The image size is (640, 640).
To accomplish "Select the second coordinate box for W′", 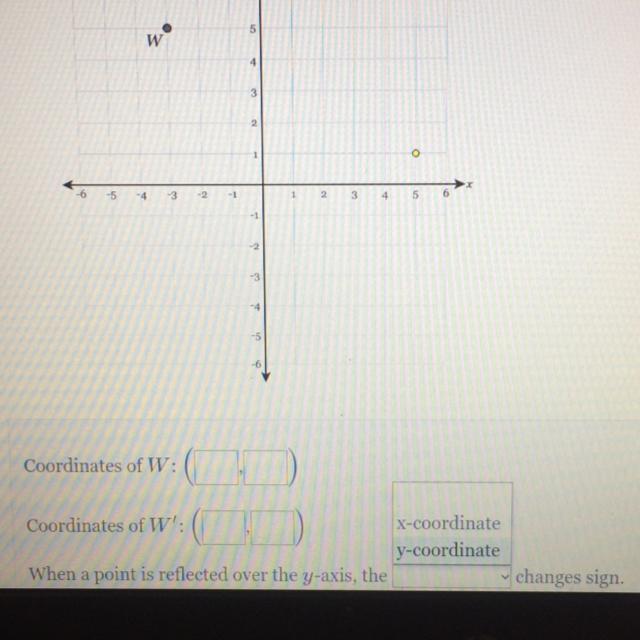I will click(272, 527).
